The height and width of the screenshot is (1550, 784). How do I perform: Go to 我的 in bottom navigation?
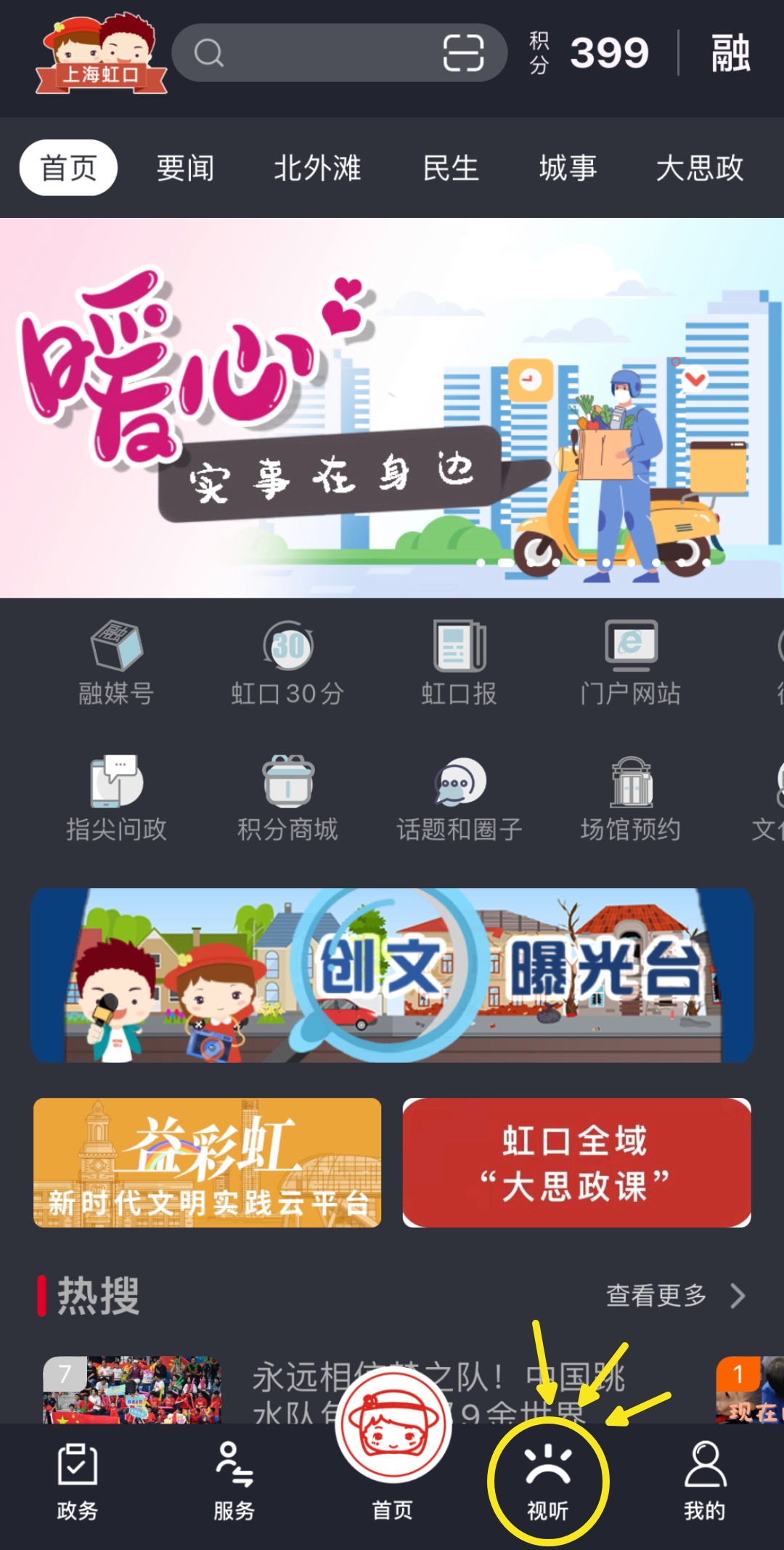point(704,1482)
